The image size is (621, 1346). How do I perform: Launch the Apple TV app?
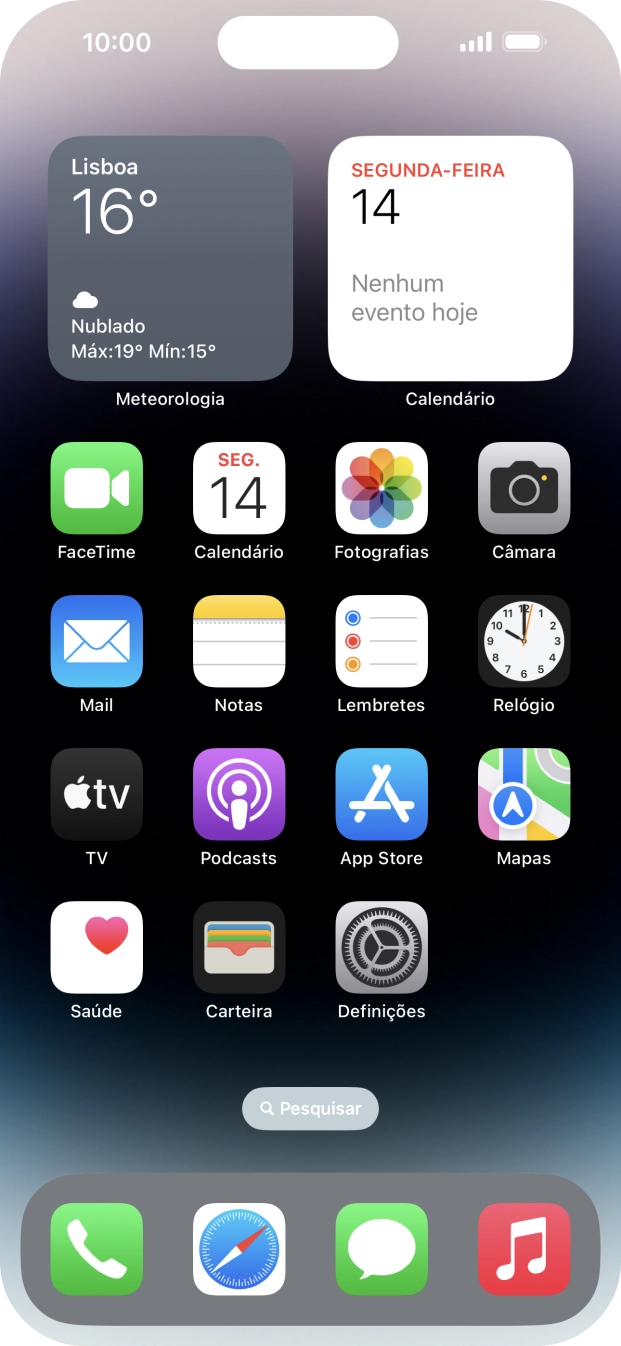click(x=97, y=794)
